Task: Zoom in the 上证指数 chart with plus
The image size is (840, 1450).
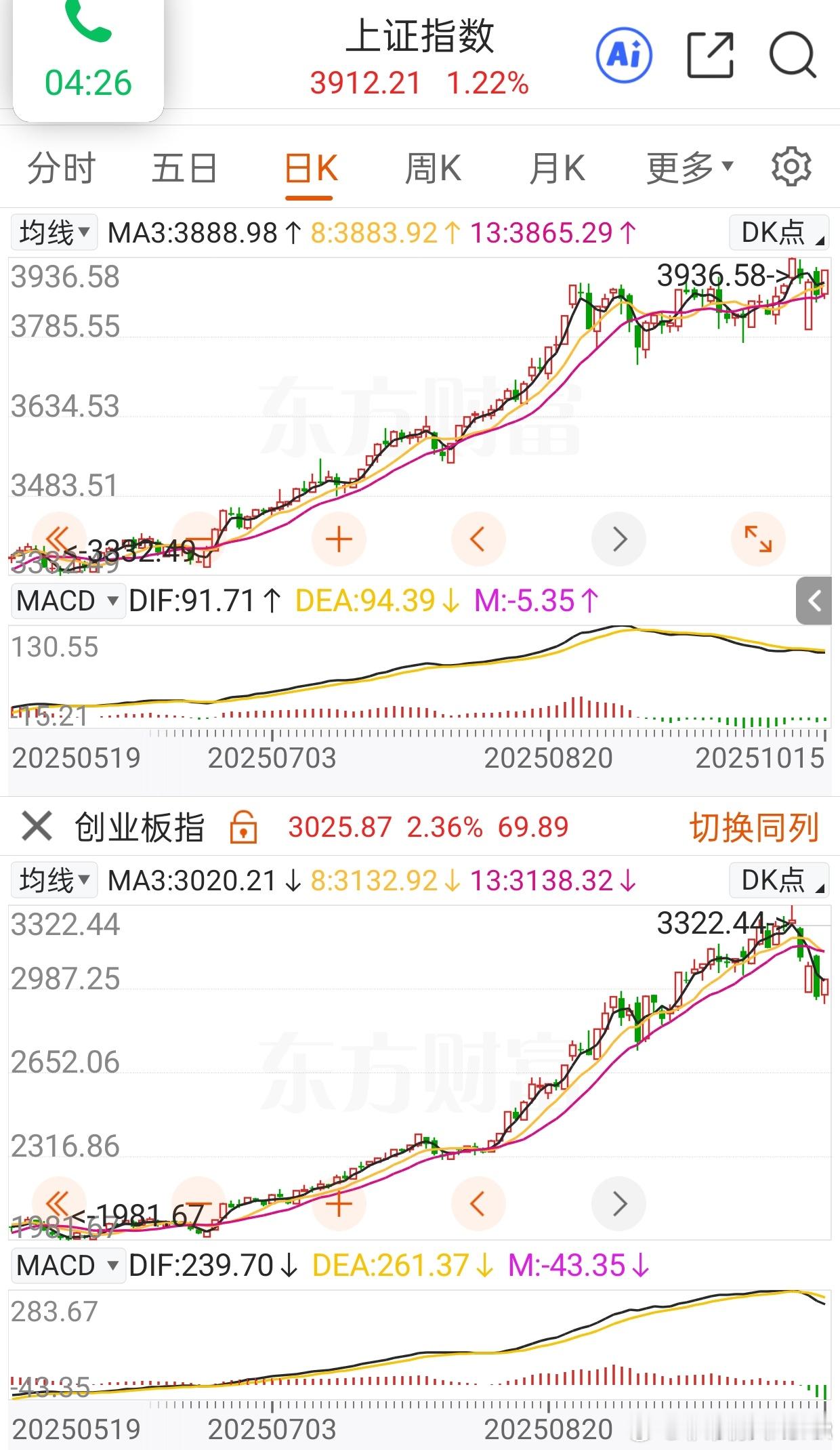Action: pos(339,539)
